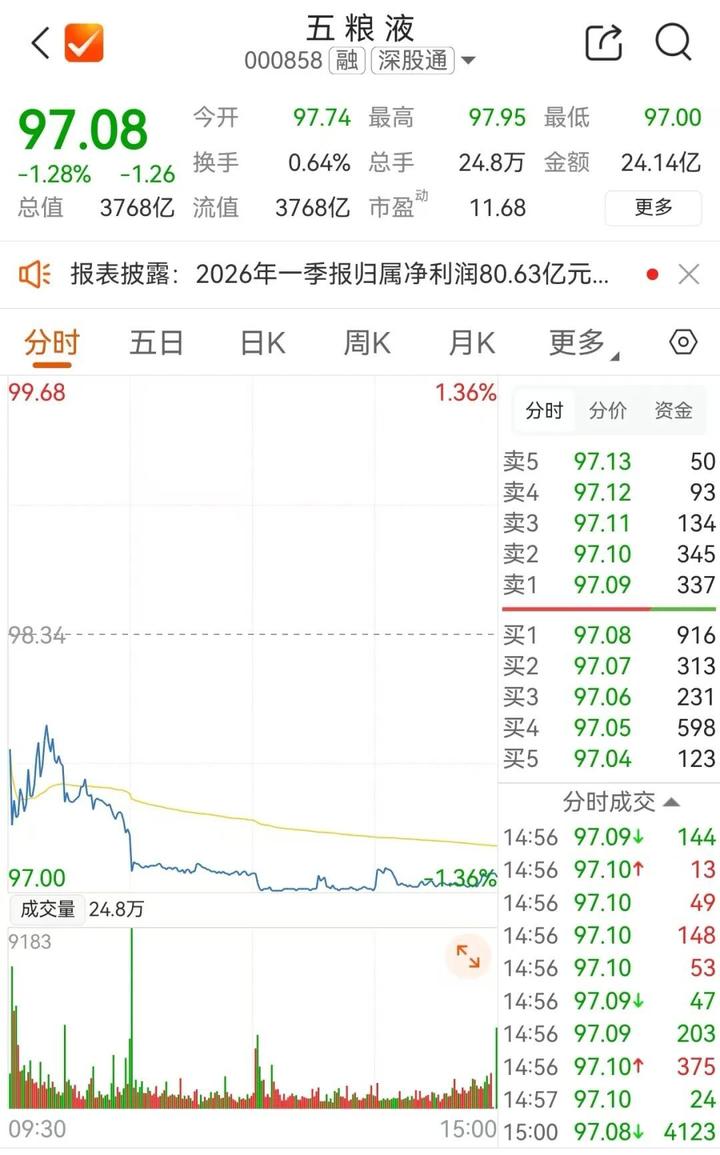
Task: Expand the 更多 chart period dropdown
Action: point(582,343)
